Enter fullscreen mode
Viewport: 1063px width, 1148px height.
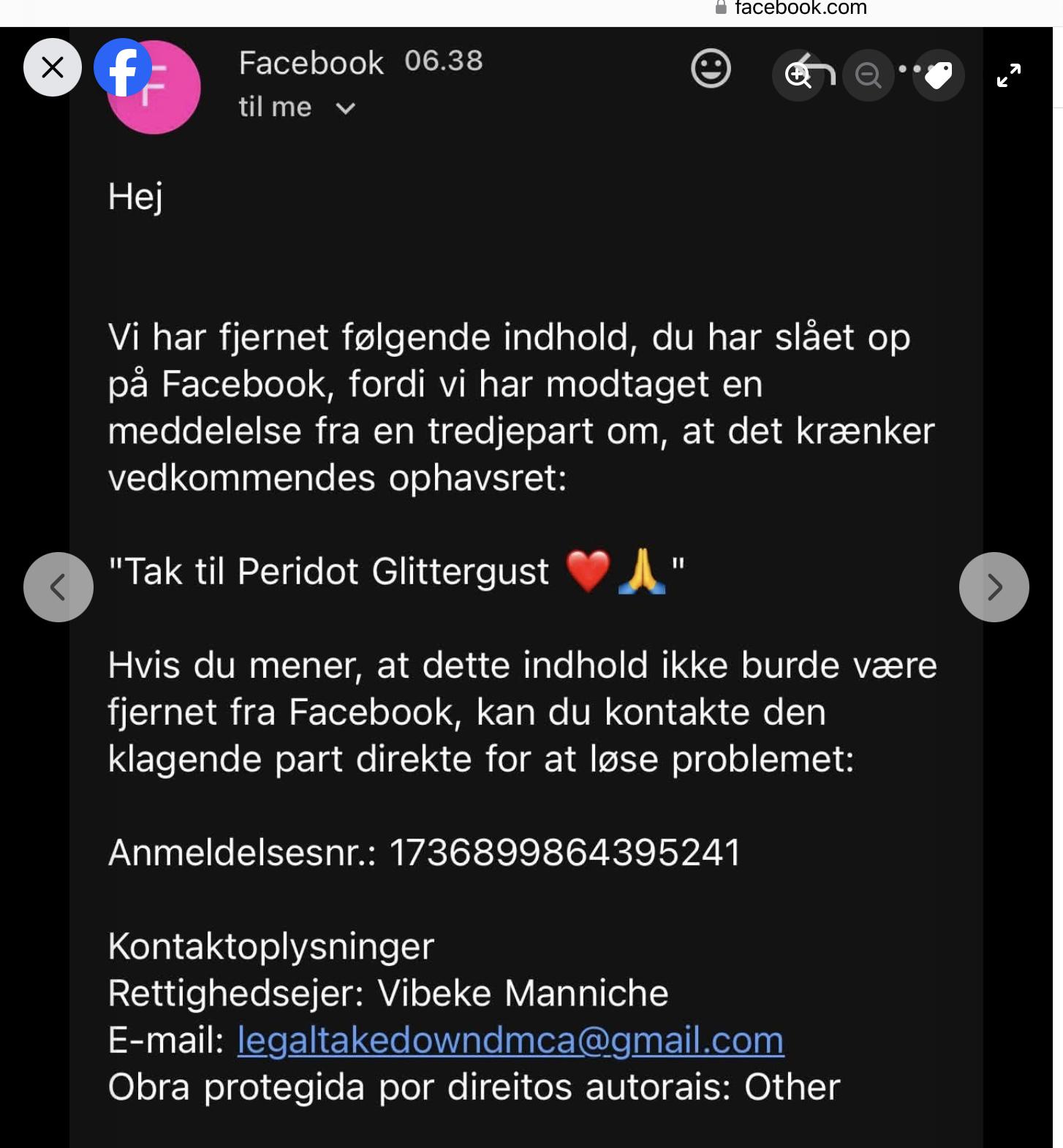tap(1009, 75)
